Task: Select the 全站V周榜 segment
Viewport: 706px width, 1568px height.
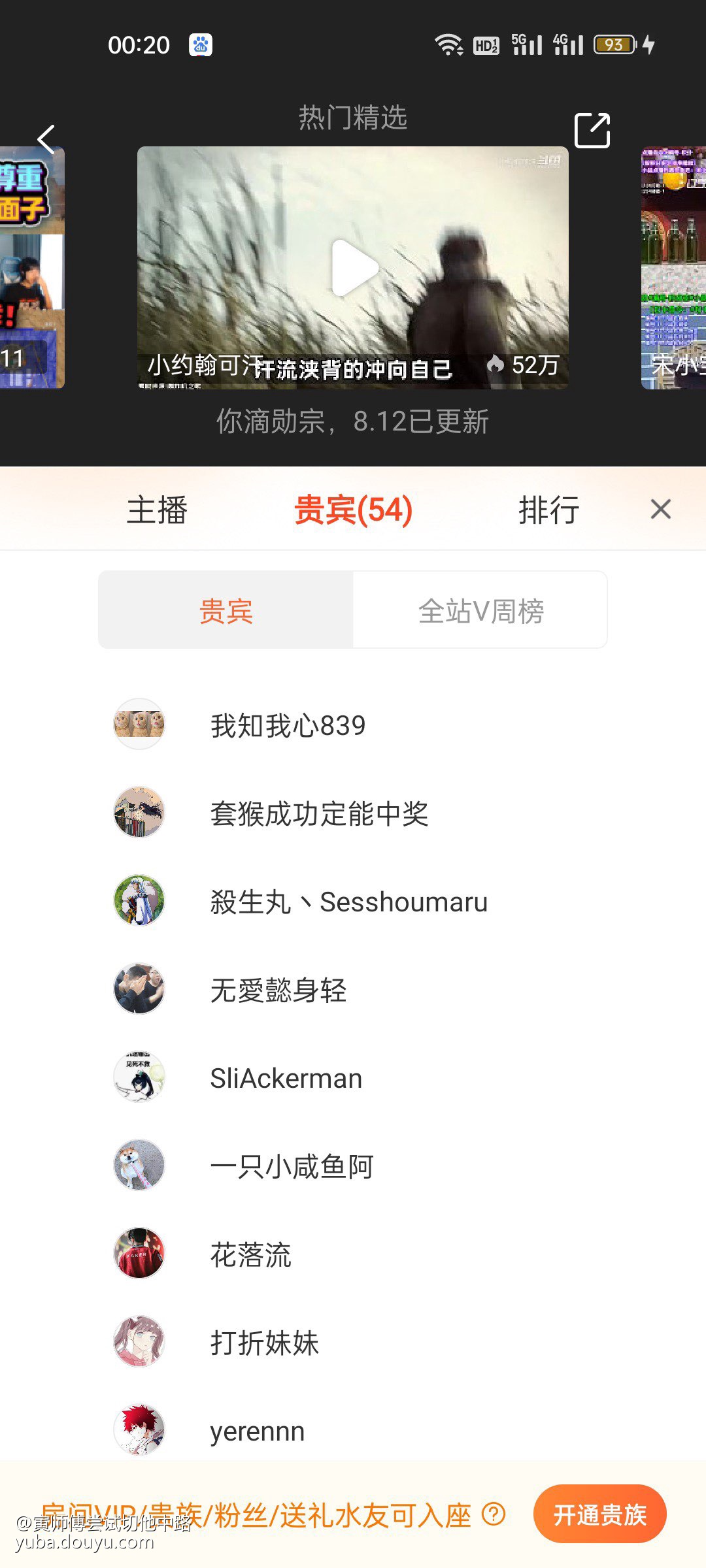Action: (x=480, y=611)
